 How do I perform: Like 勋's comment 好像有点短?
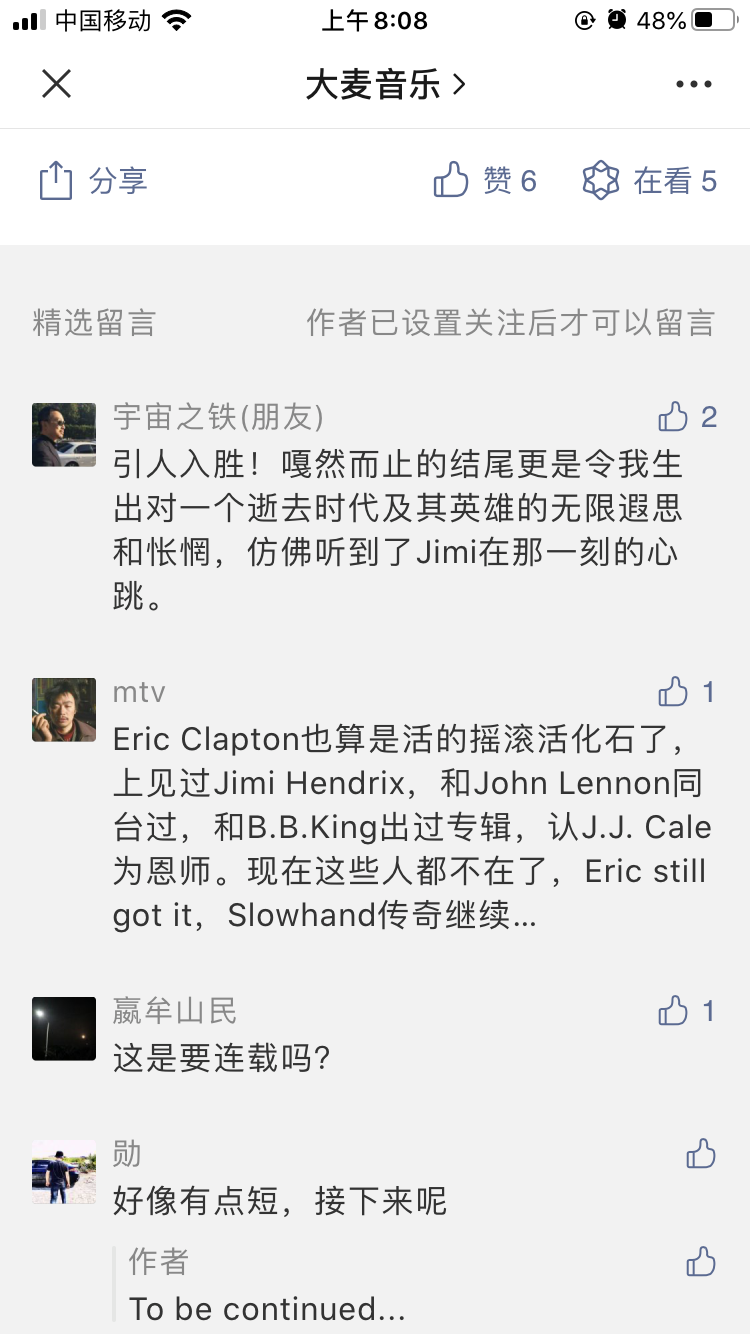701,1154
